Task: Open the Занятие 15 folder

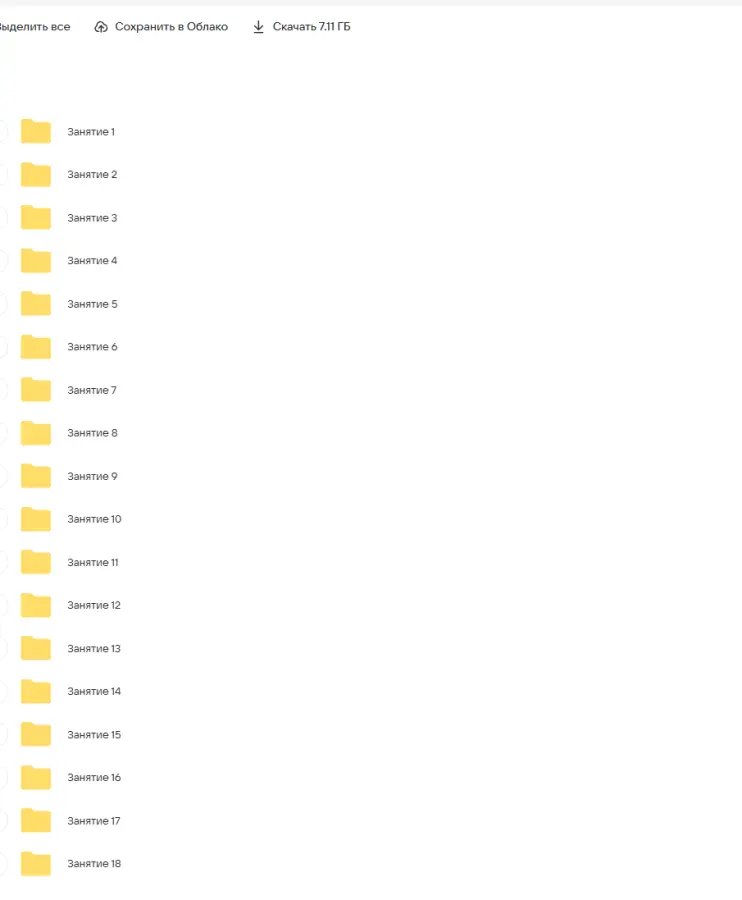Action: point(94,734)
